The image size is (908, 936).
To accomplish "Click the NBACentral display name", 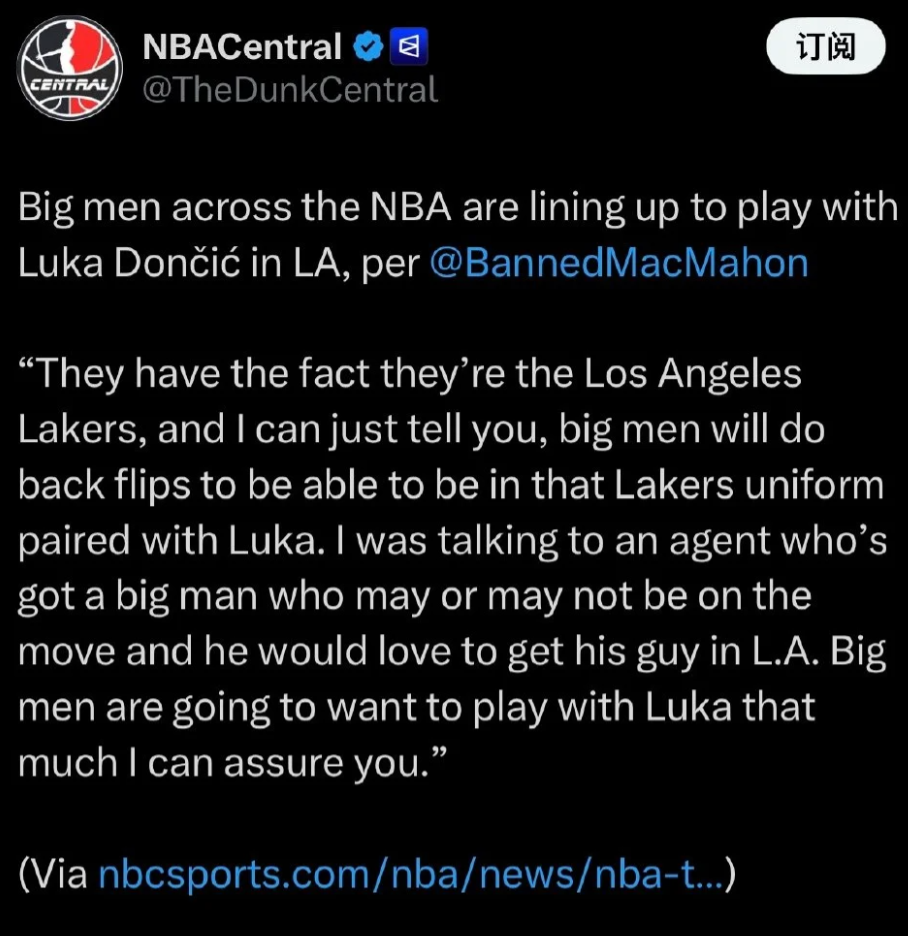I will click(243, 44).
